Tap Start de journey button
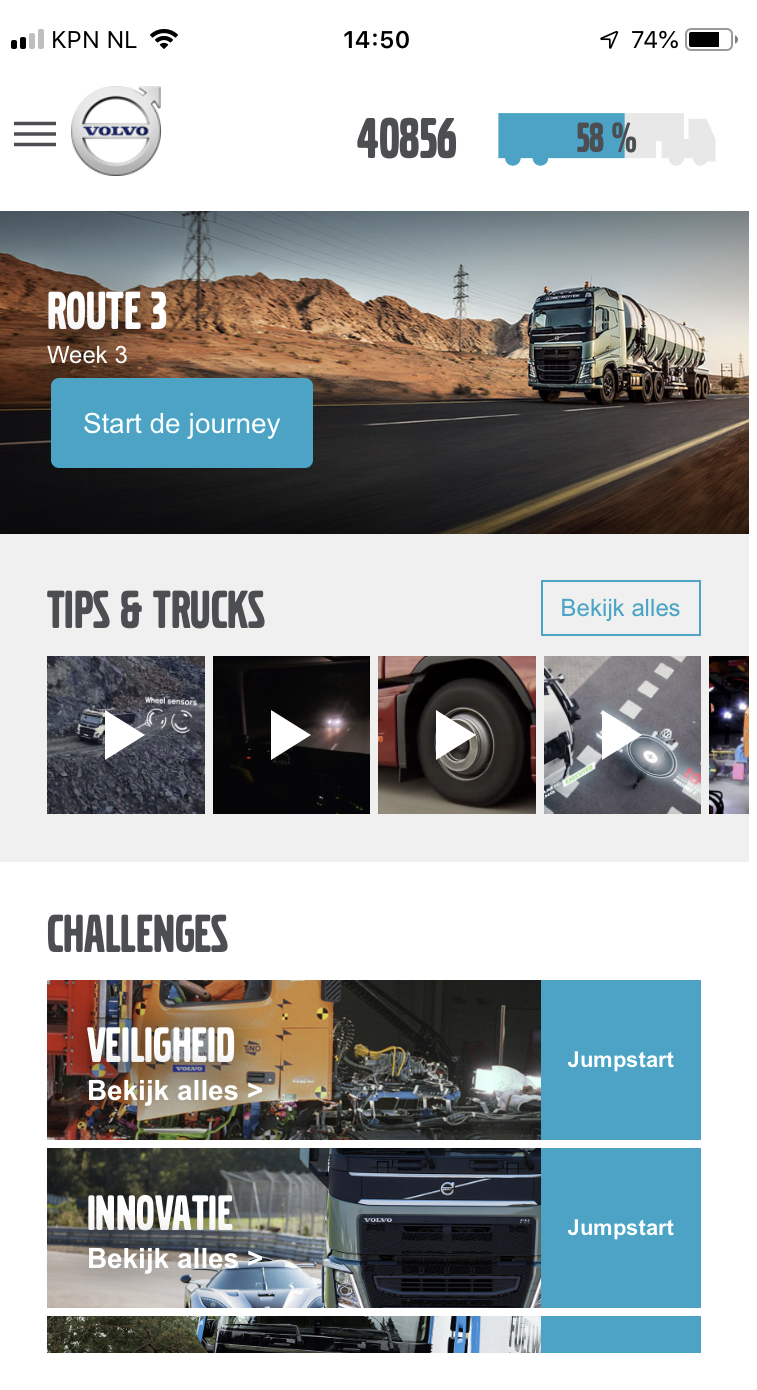The height and width of the screenshot is (1390, 757). (x=182, y=423)
